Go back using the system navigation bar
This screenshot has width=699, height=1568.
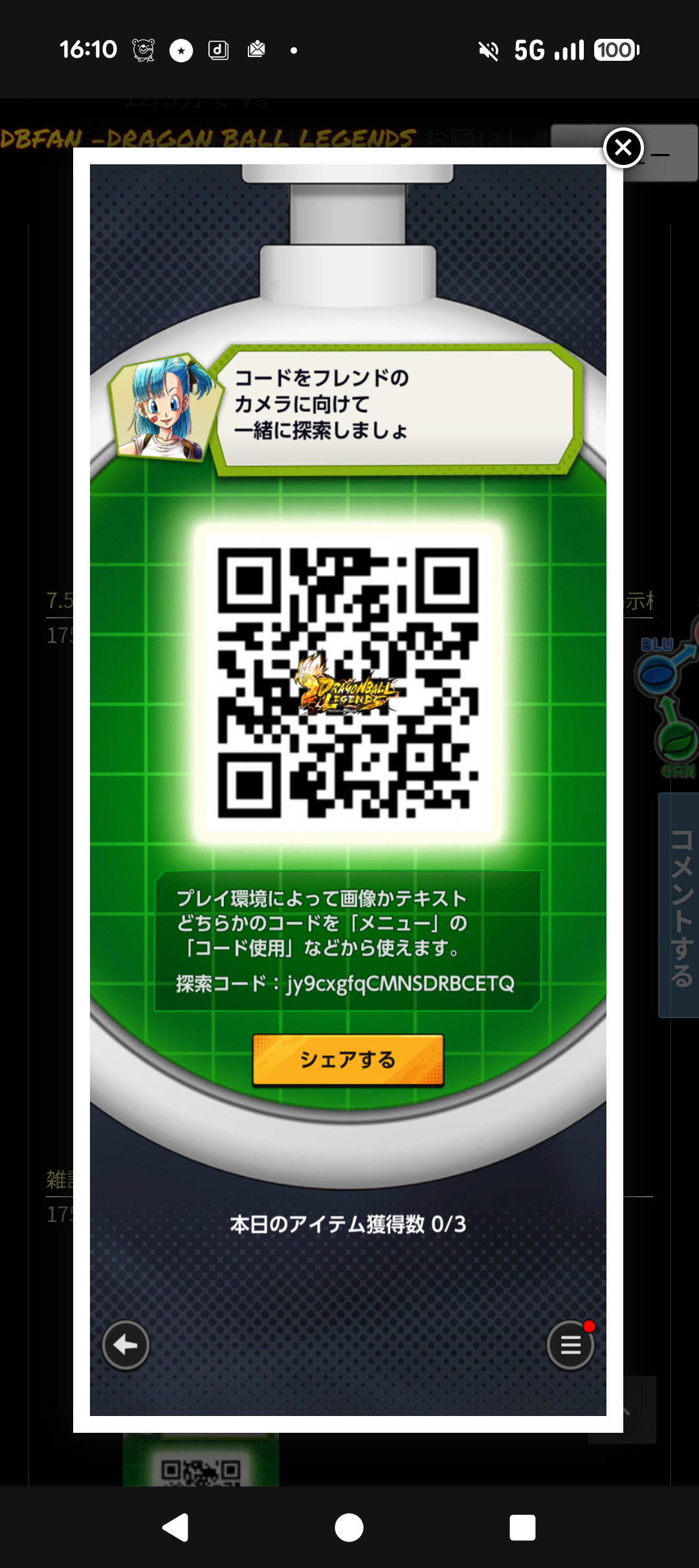click(x=175, y=1527)
